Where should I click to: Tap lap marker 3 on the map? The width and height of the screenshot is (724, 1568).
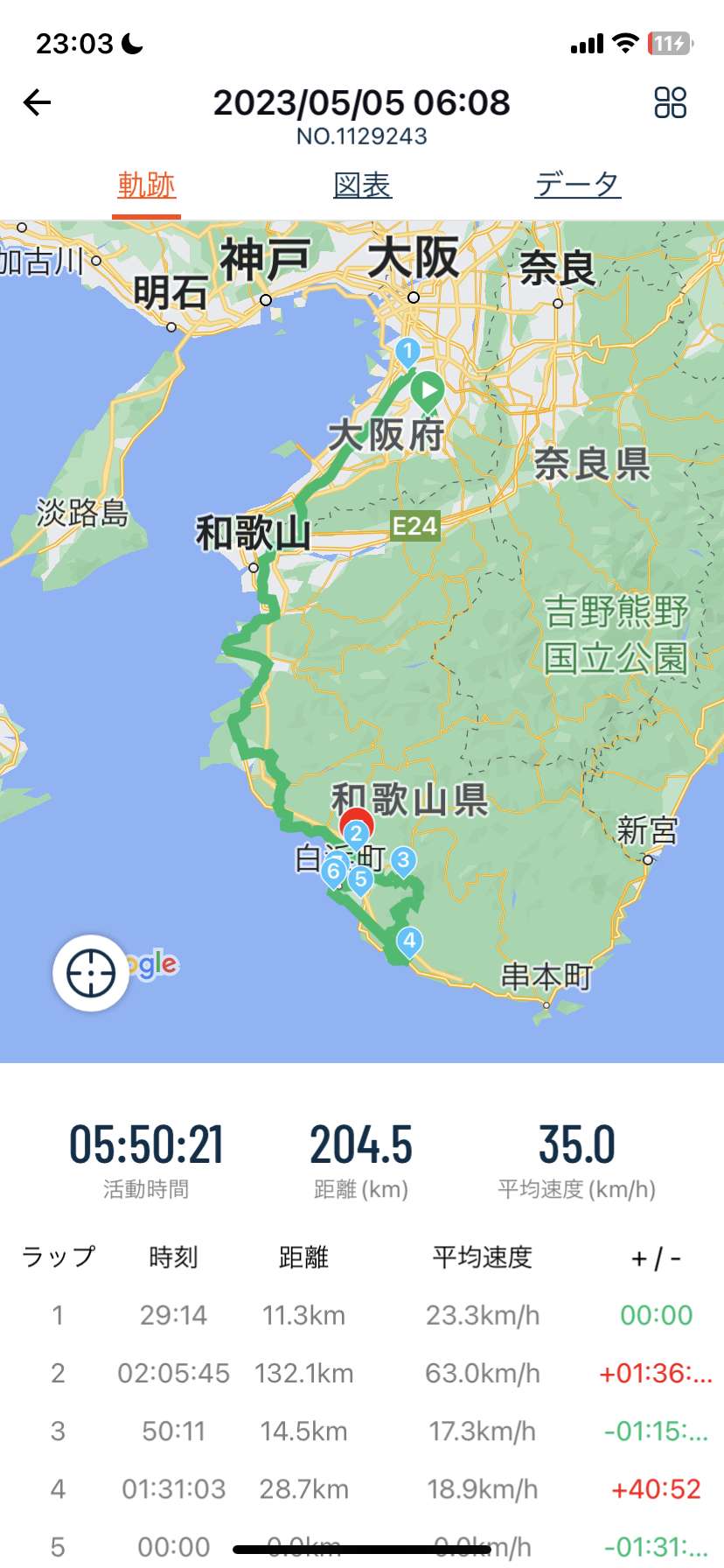pos(403,862)
